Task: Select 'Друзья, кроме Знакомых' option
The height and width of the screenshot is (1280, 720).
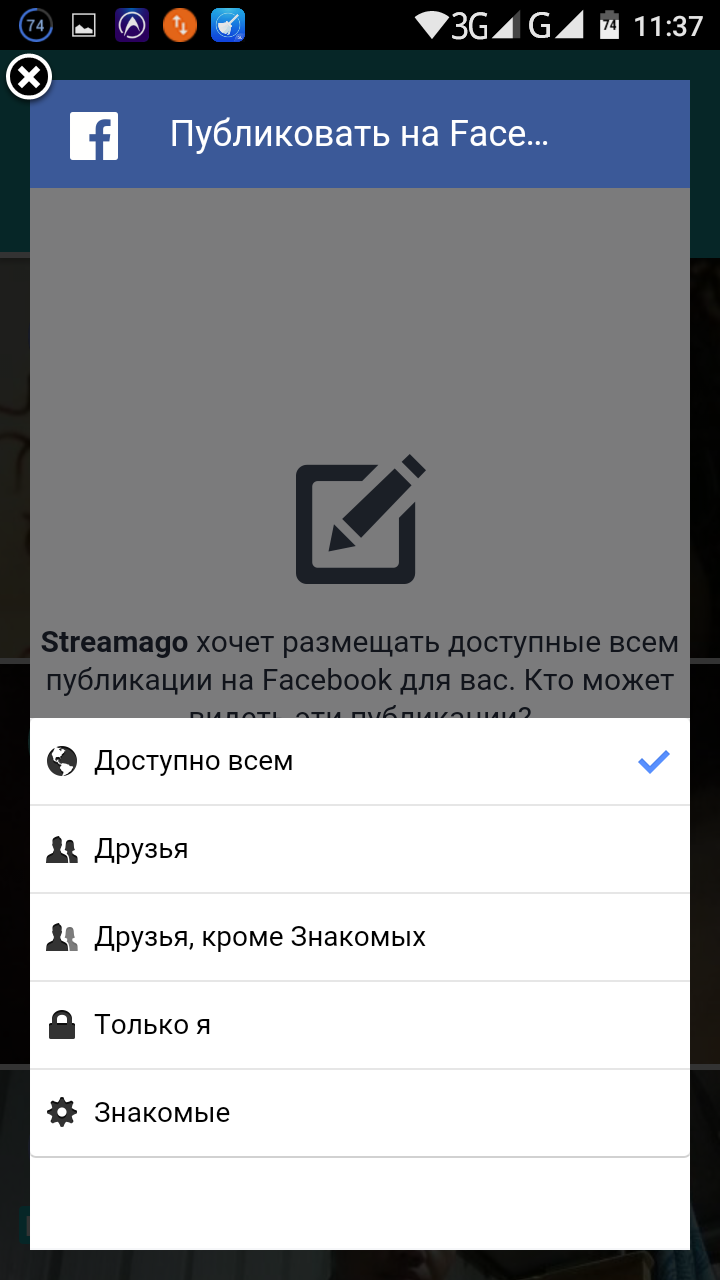Action: click(x=360, y=938)
